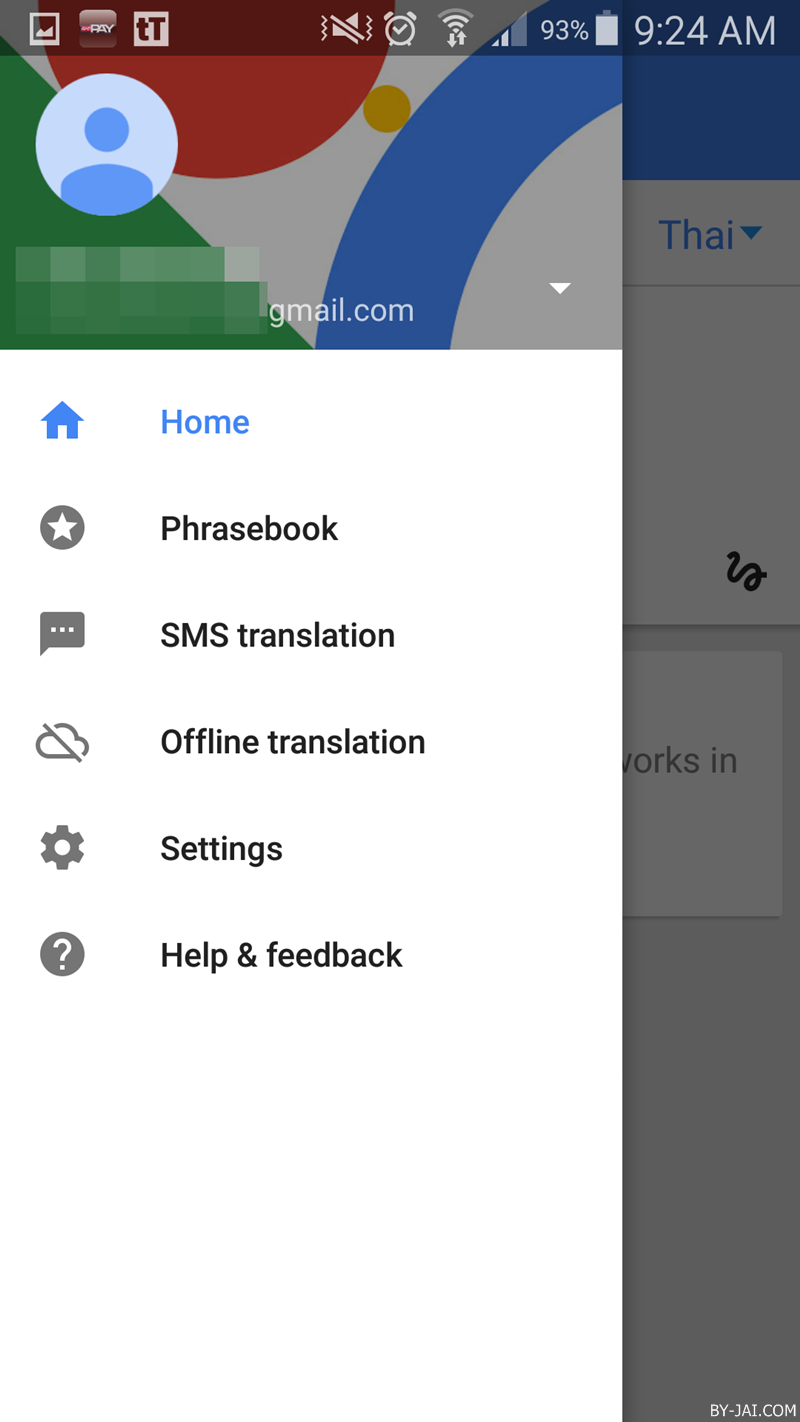Open Phrasebook from the drawer
Image resolution: width=800 pixels, height=1422 pixels.
coord(249,529)
